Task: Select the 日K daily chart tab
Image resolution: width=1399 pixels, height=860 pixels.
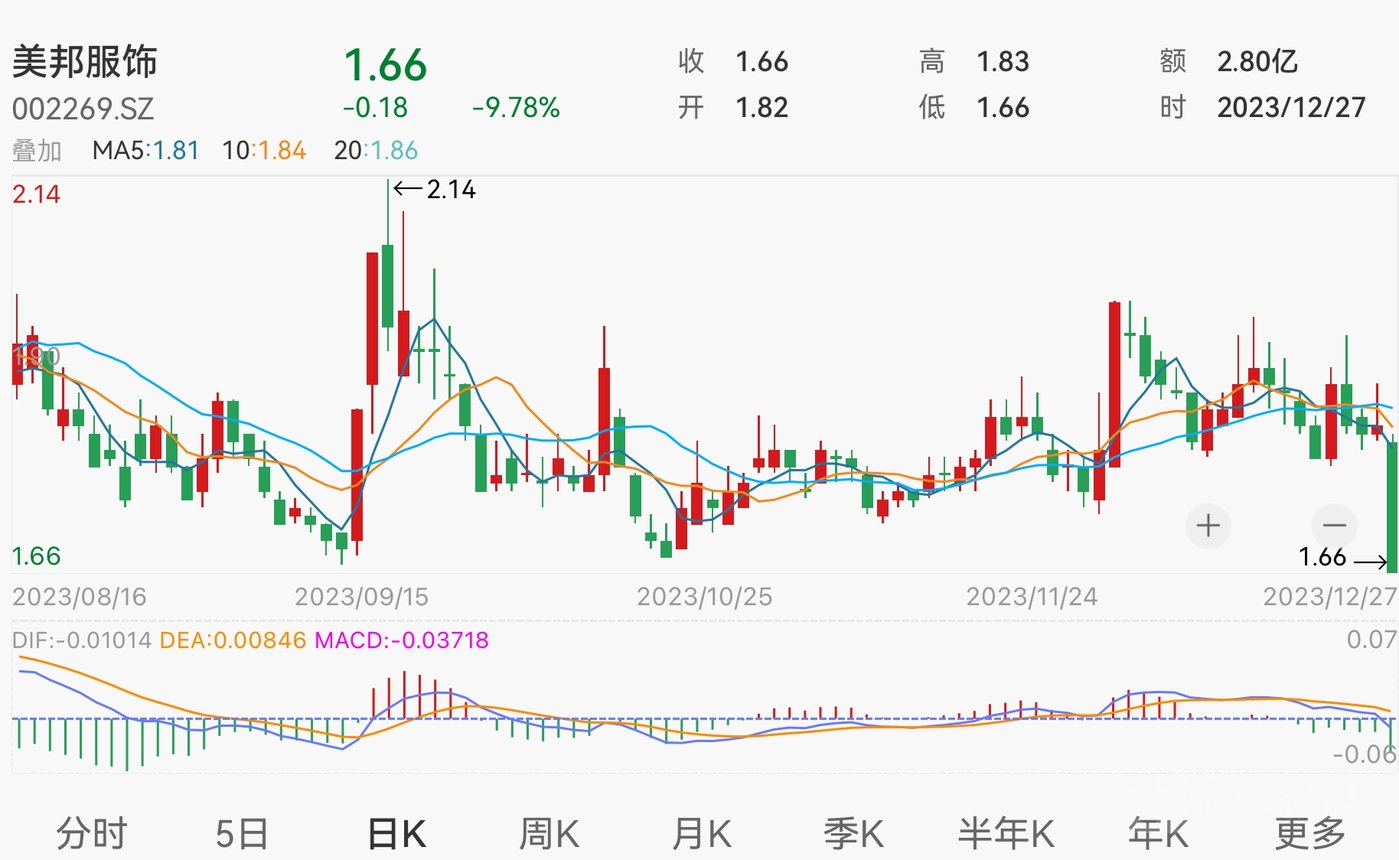Action: [397, 832]
